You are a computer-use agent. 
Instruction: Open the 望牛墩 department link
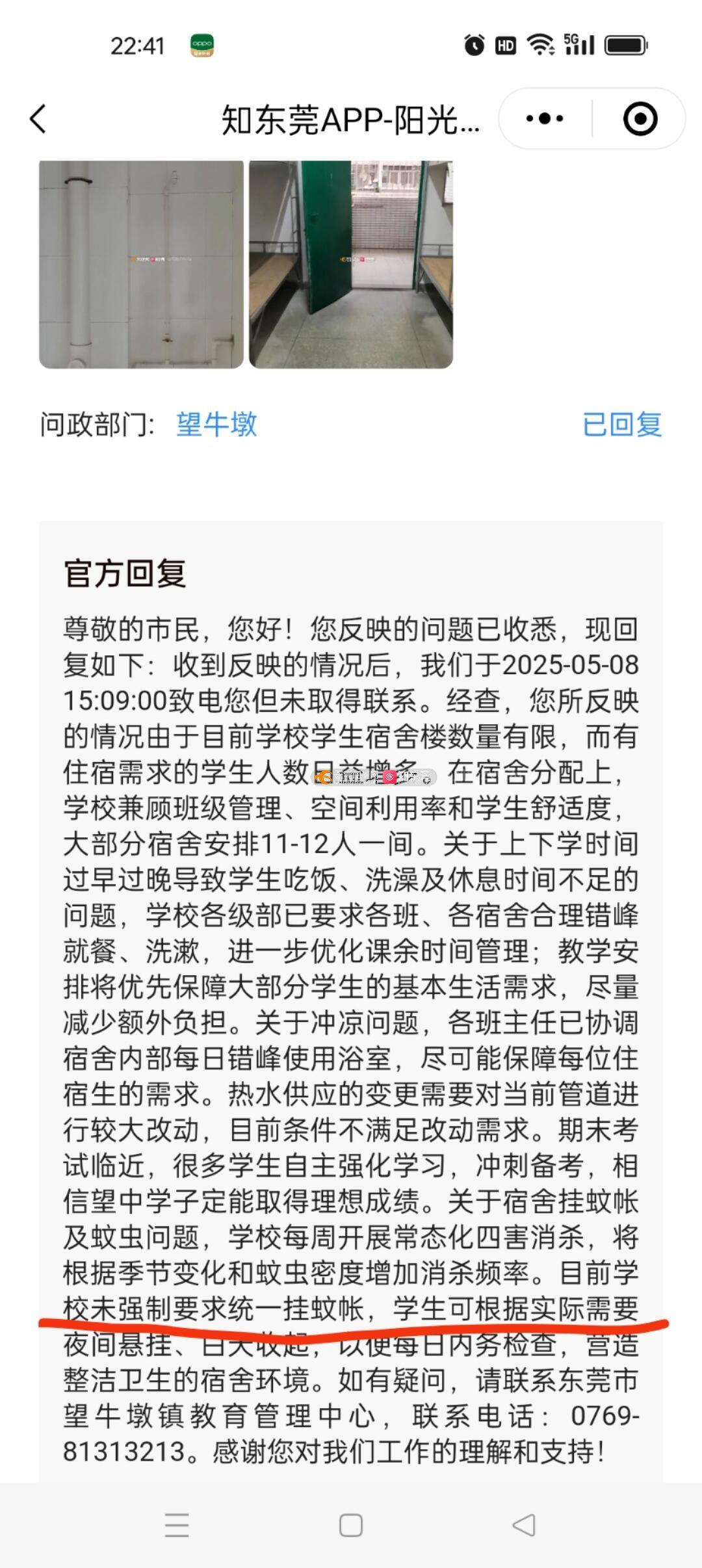pyautogui.click(x=216, y=425)
